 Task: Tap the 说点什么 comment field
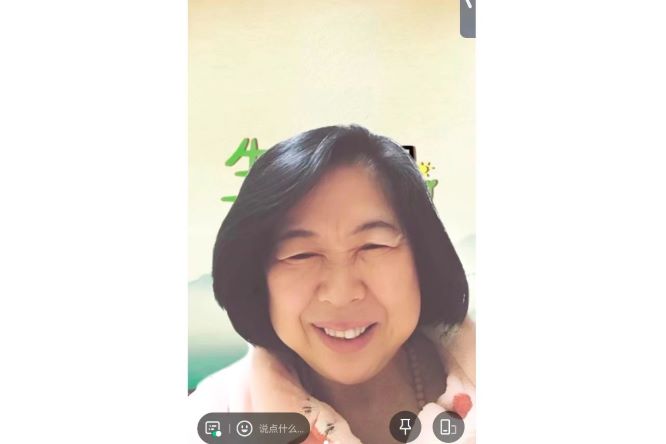click(x=281, y=429)
